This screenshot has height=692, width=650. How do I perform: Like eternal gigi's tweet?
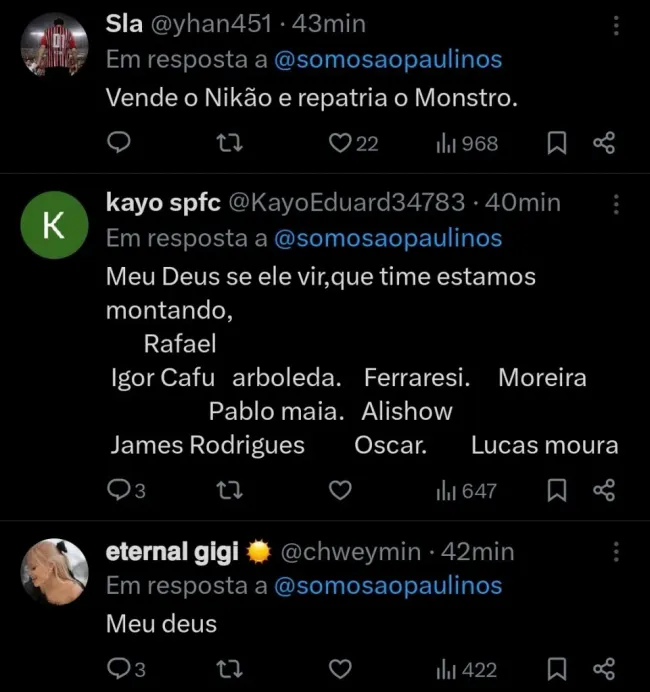341,669
